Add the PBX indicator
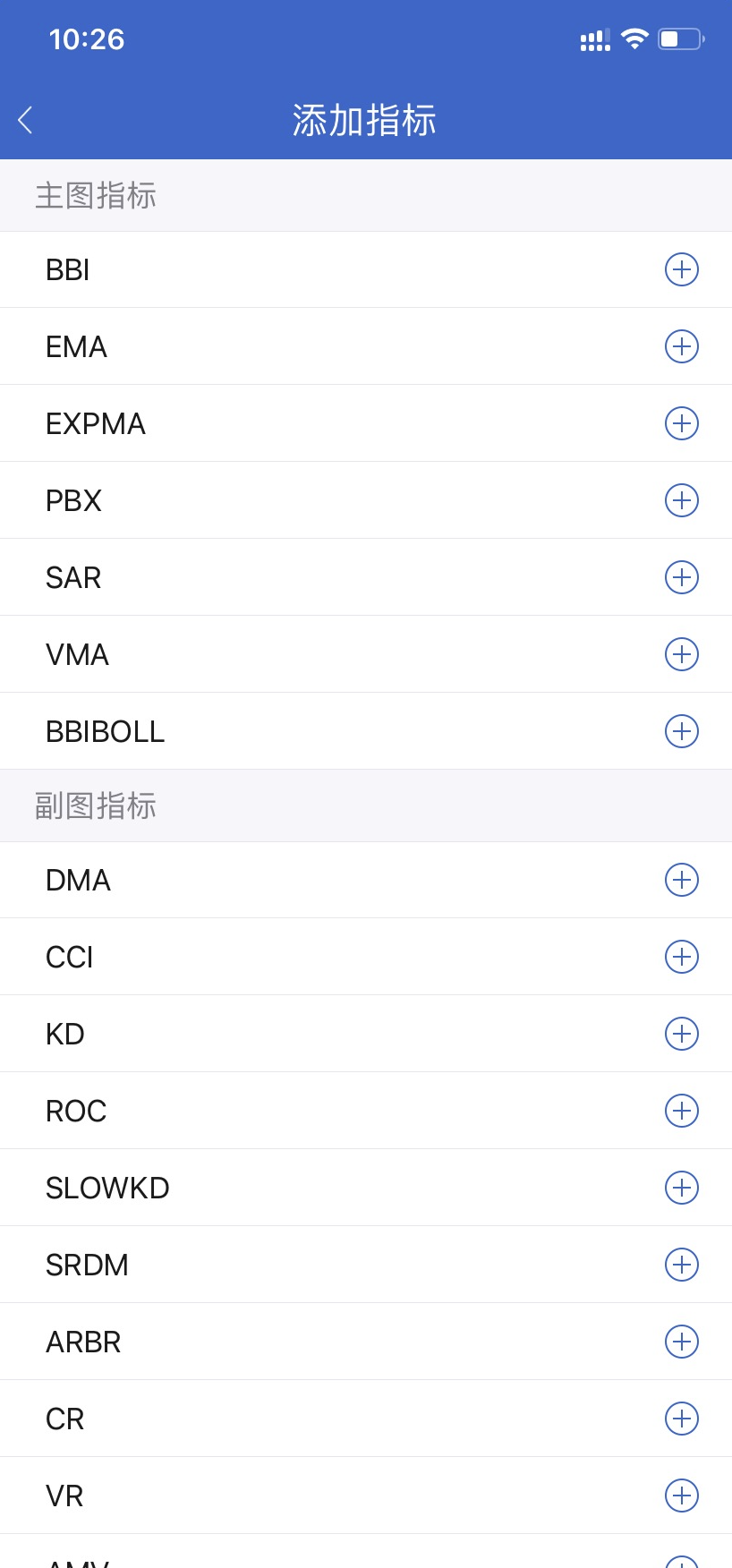 (682, 500)
